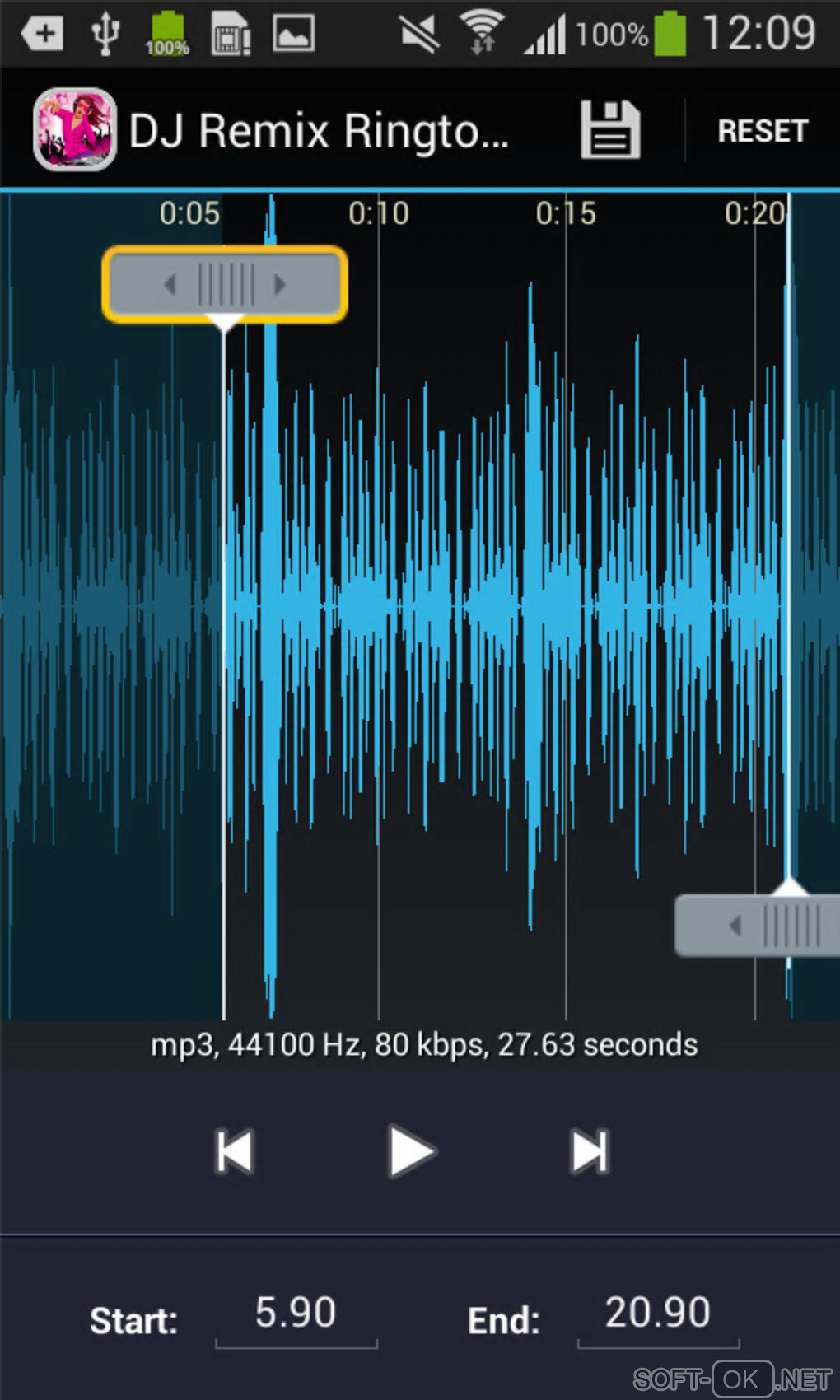This screenshot has height=1400, width=840.
Task: Jump to the end of the selection
Action: (x=590, y=1150)
